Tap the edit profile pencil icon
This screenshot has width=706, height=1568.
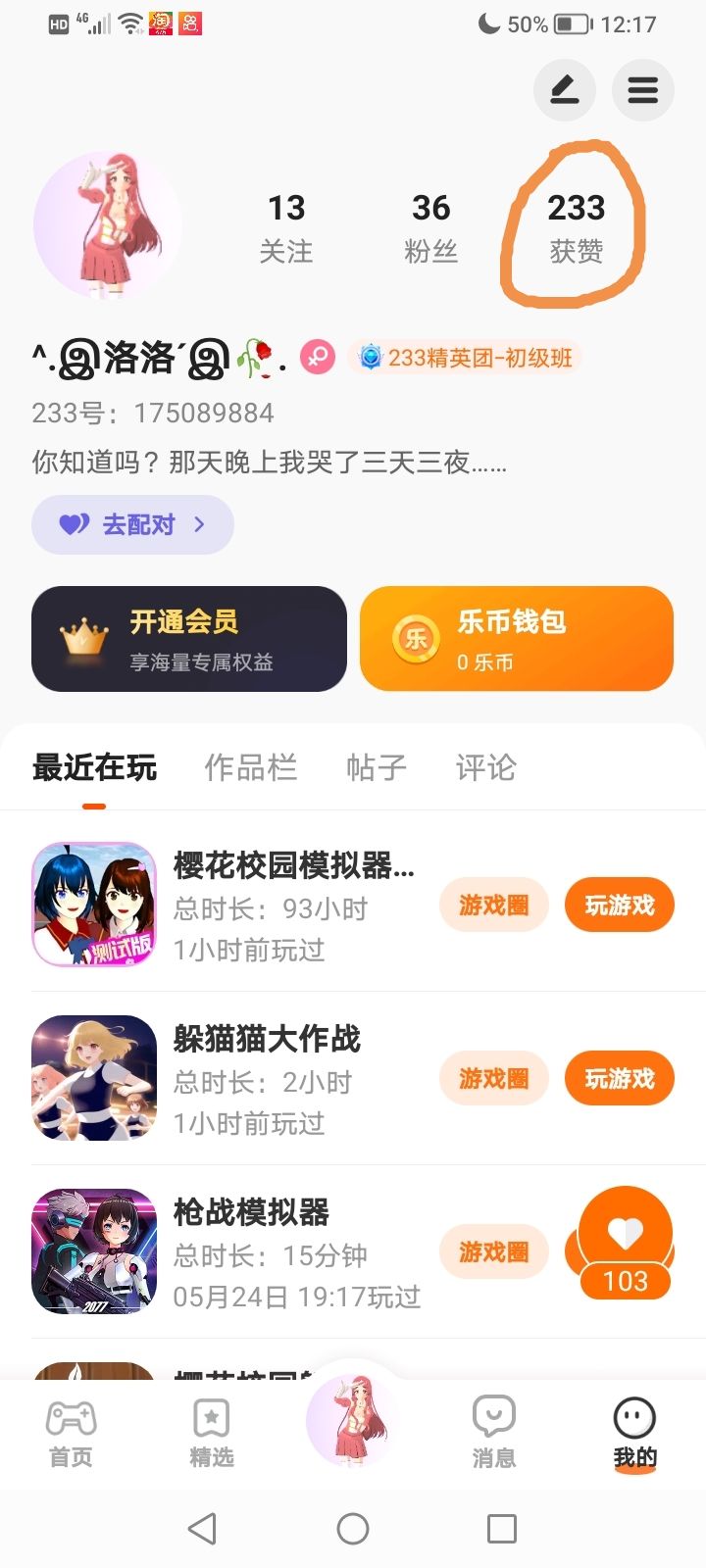point(564,91)
